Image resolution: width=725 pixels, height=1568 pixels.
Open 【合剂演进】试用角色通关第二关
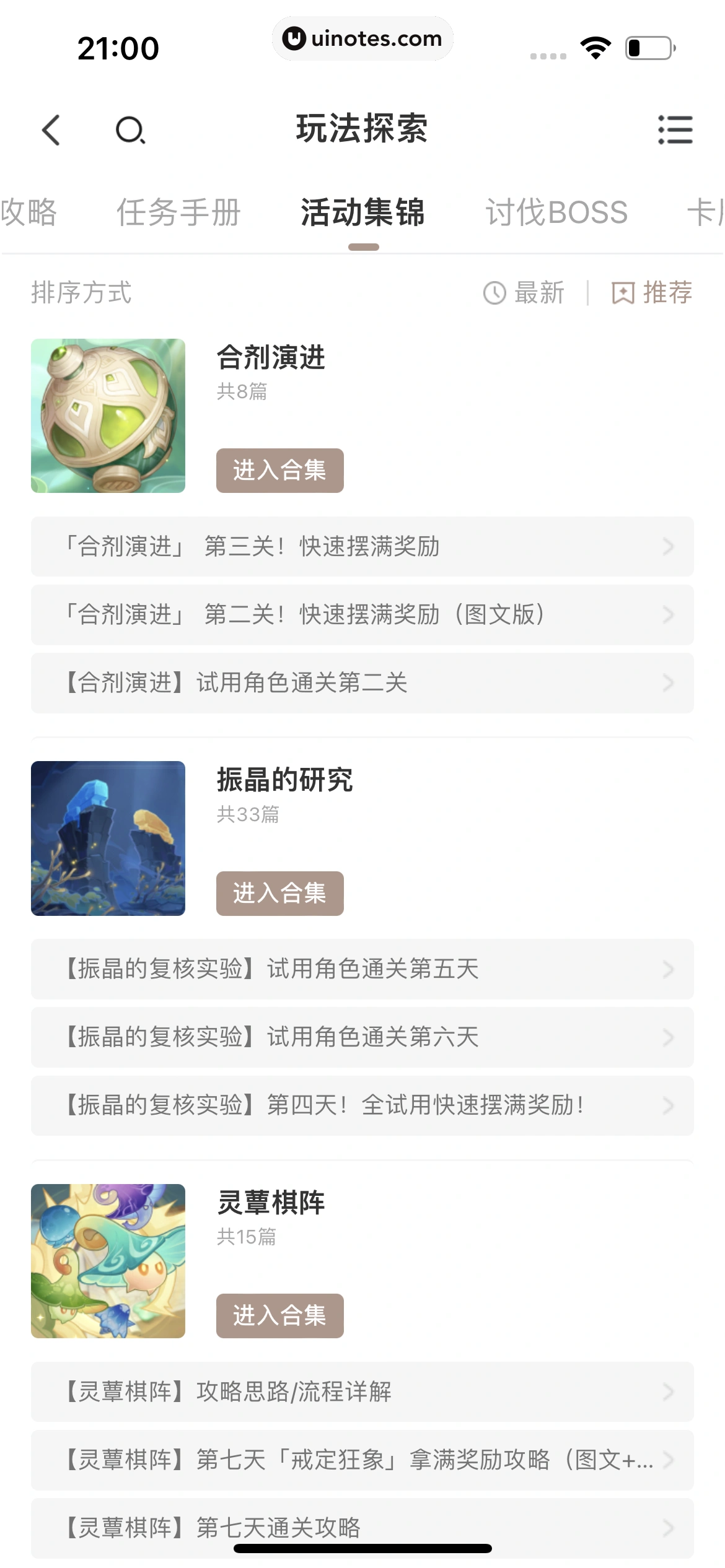tap(362, 683)
